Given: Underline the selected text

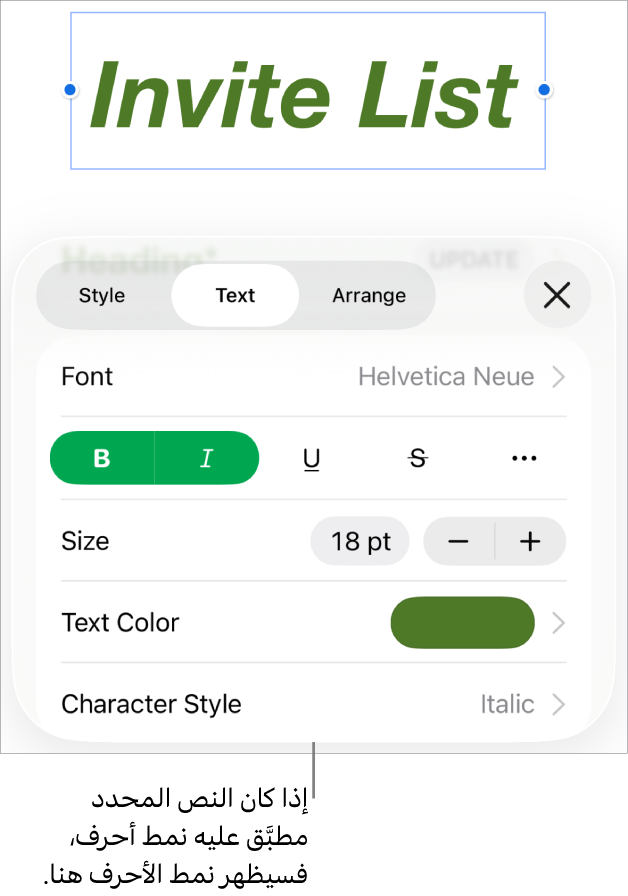Looking at the screenshot, I should tap(311, 458).
